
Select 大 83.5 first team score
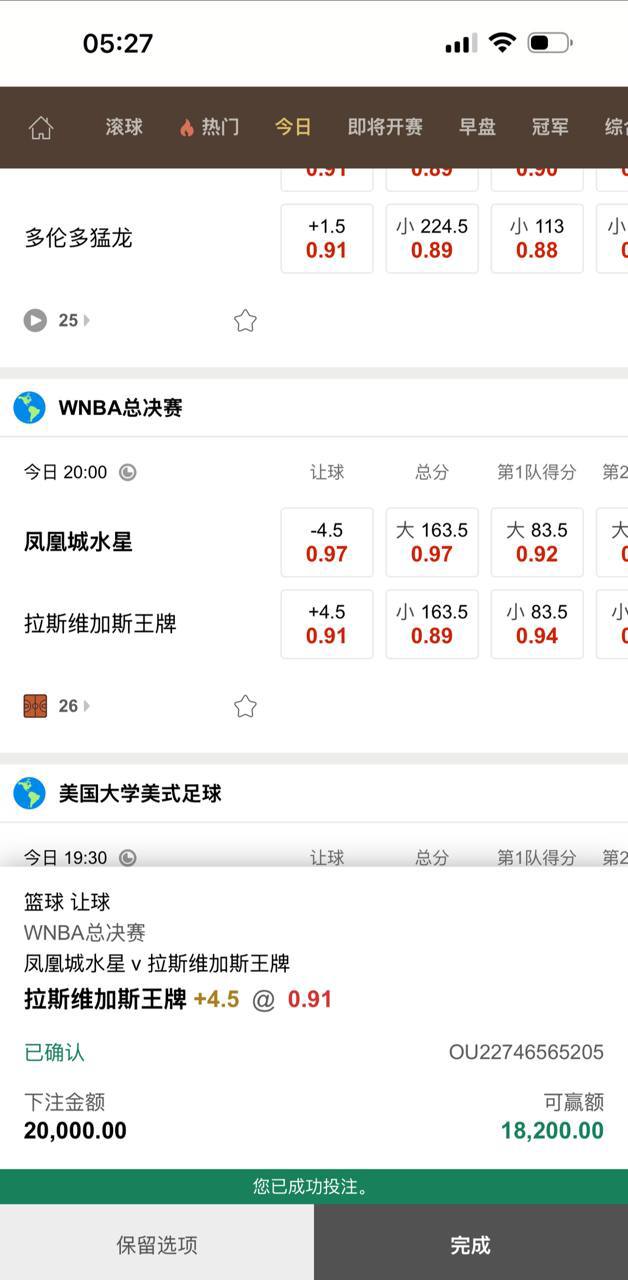(x=536, y=542)
